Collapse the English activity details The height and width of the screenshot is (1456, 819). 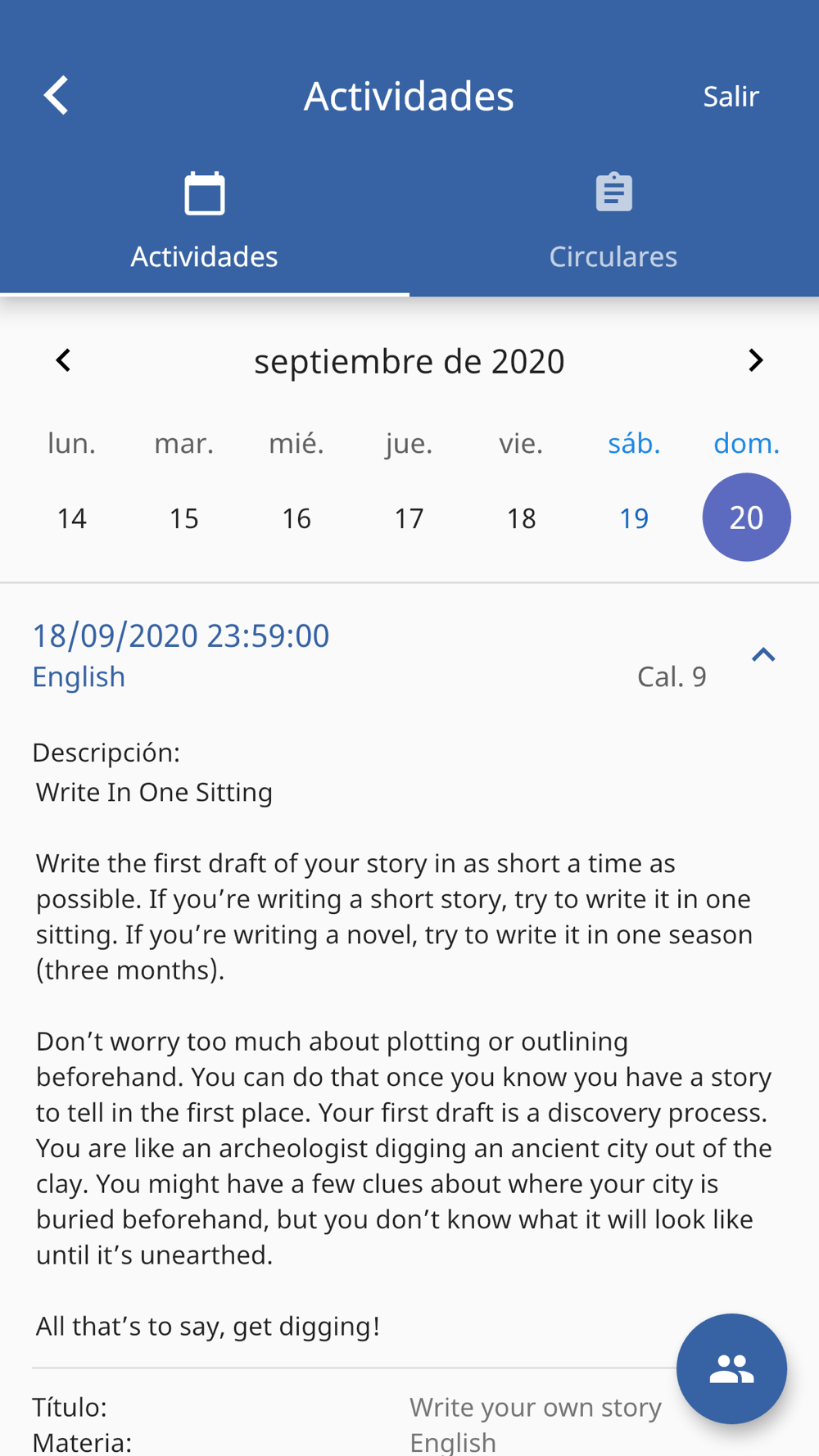click(x=763, y=654)
